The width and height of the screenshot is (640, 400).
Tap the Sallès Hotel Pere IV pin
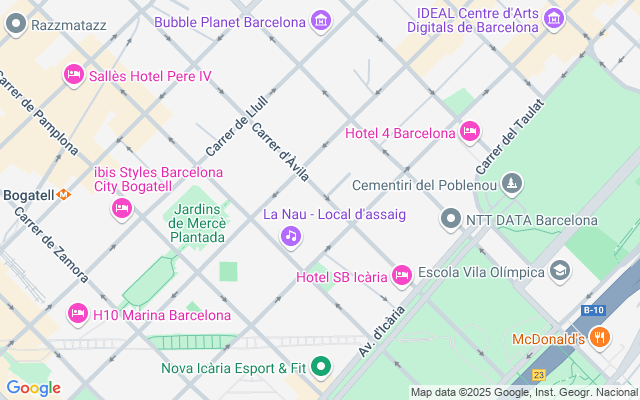(x=73, y=74)
